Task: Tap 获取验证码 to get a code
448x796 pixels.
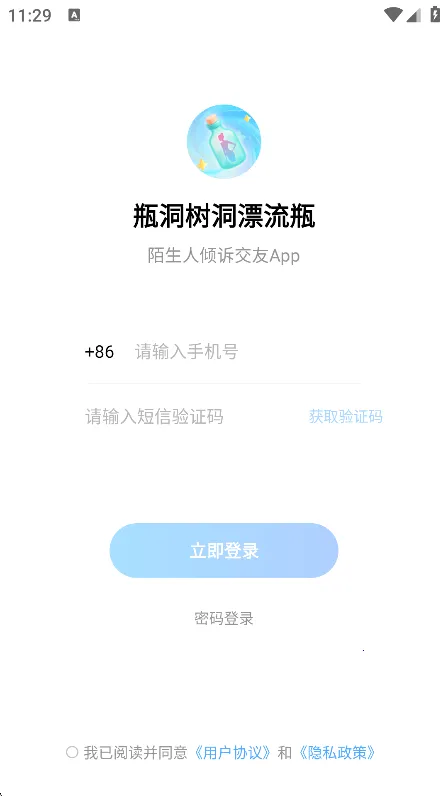Action: pyautogui.click(x=345, y=417)
